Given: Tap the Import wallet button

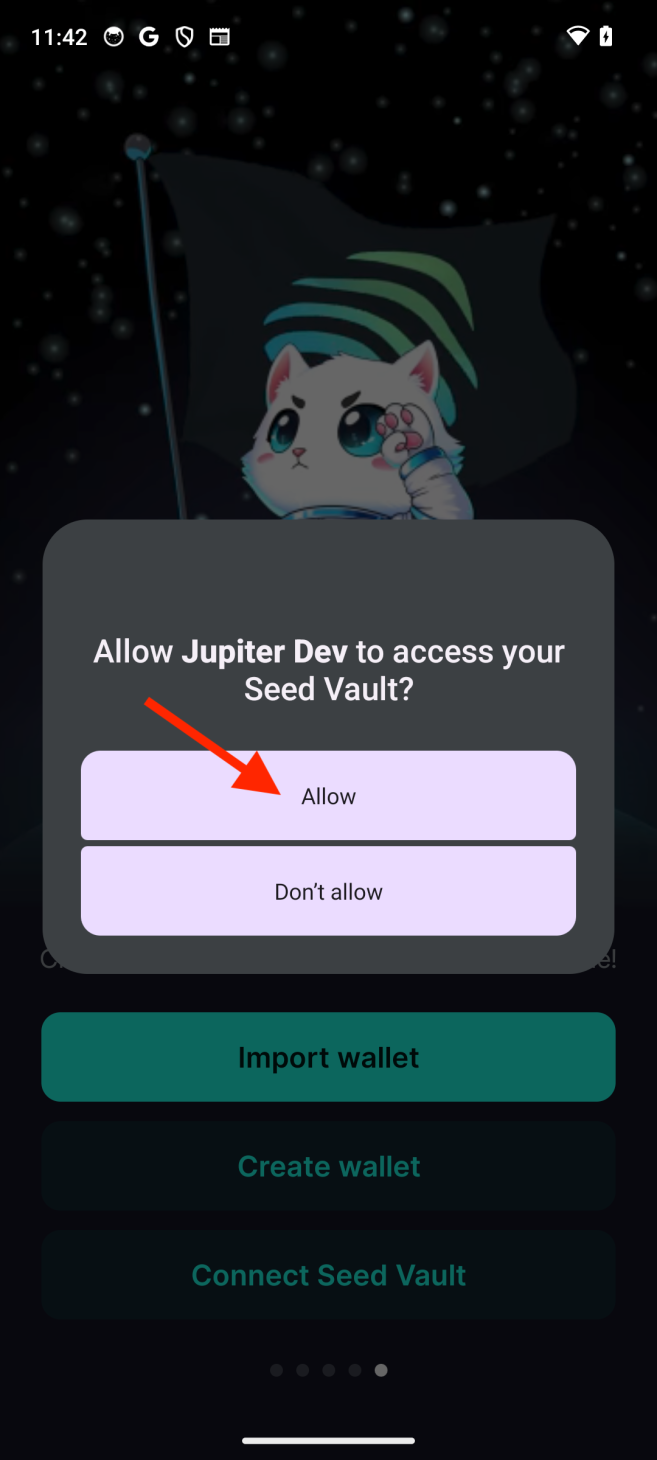Looking at the screenshot, I should 328,1057.
